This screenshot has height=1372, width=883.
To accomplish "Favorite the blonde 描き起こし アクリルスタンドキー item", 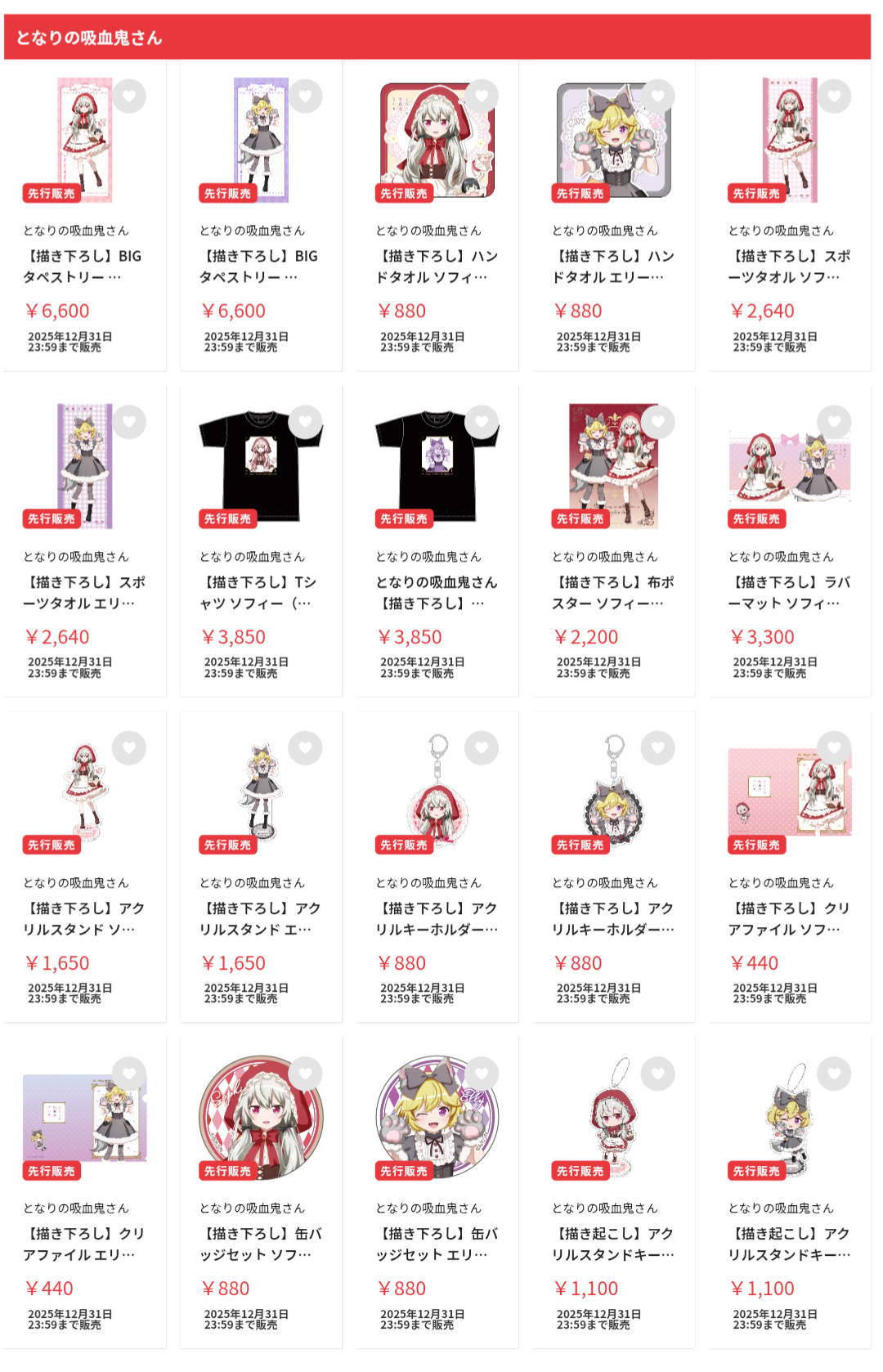I will click(x=835, y=1074).
